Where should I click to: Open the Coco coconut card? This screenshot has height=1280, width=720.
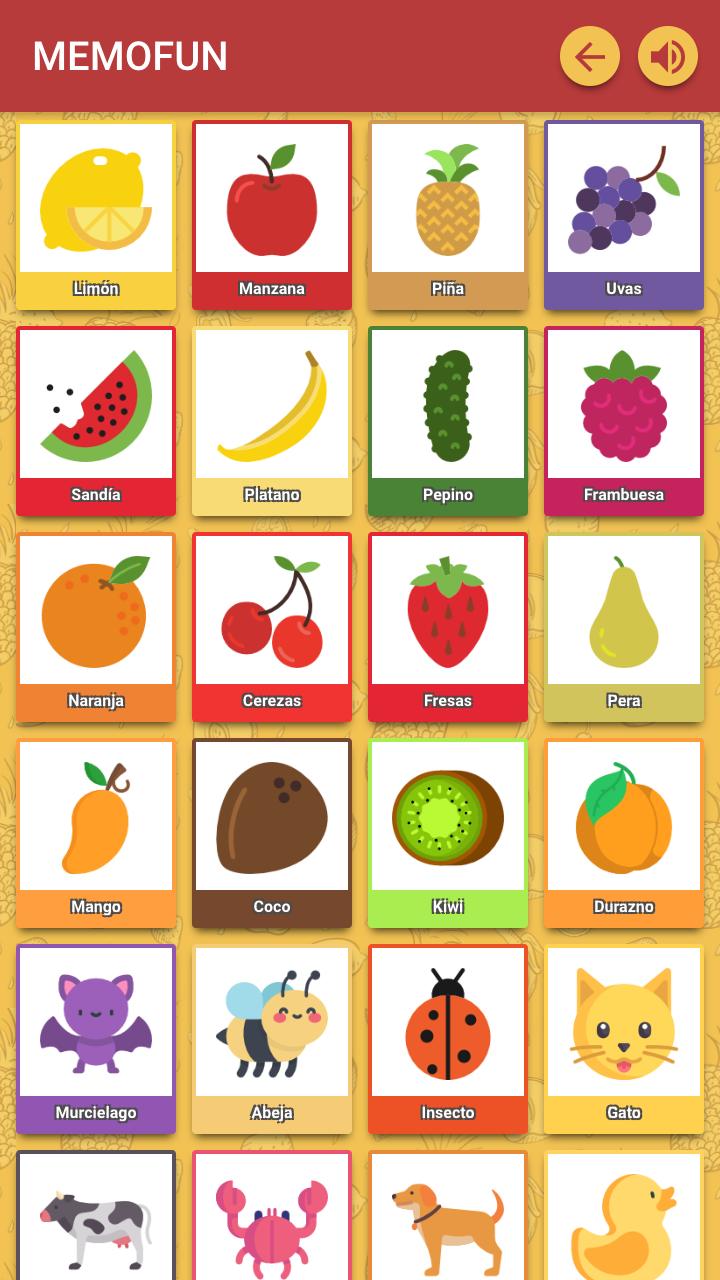[272, 833]
